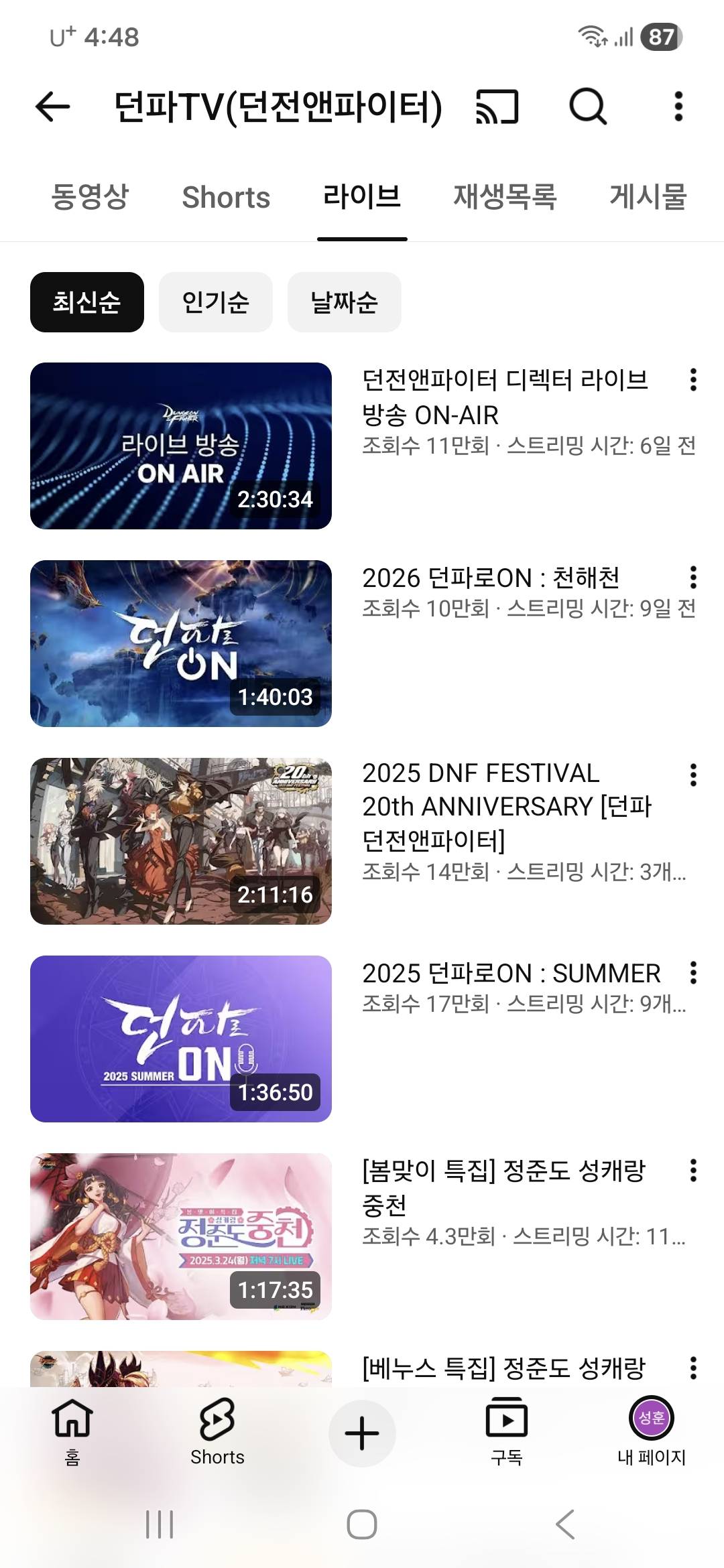Open more options for the 봄맞이 특집 video
724x1568 pixels.
tap(693, 1171)
